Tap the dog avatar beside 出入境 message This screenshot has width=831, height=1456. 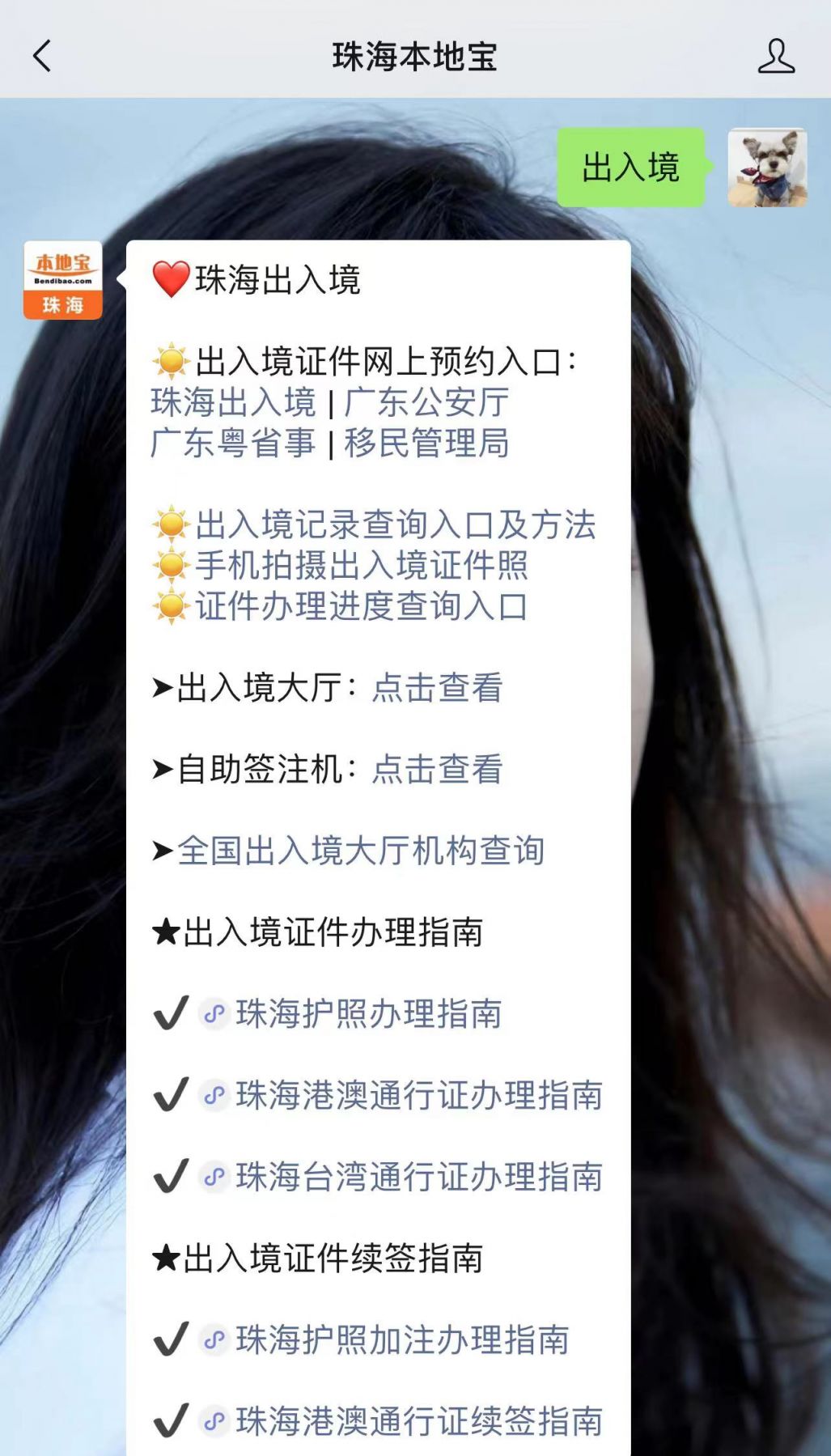767,167
